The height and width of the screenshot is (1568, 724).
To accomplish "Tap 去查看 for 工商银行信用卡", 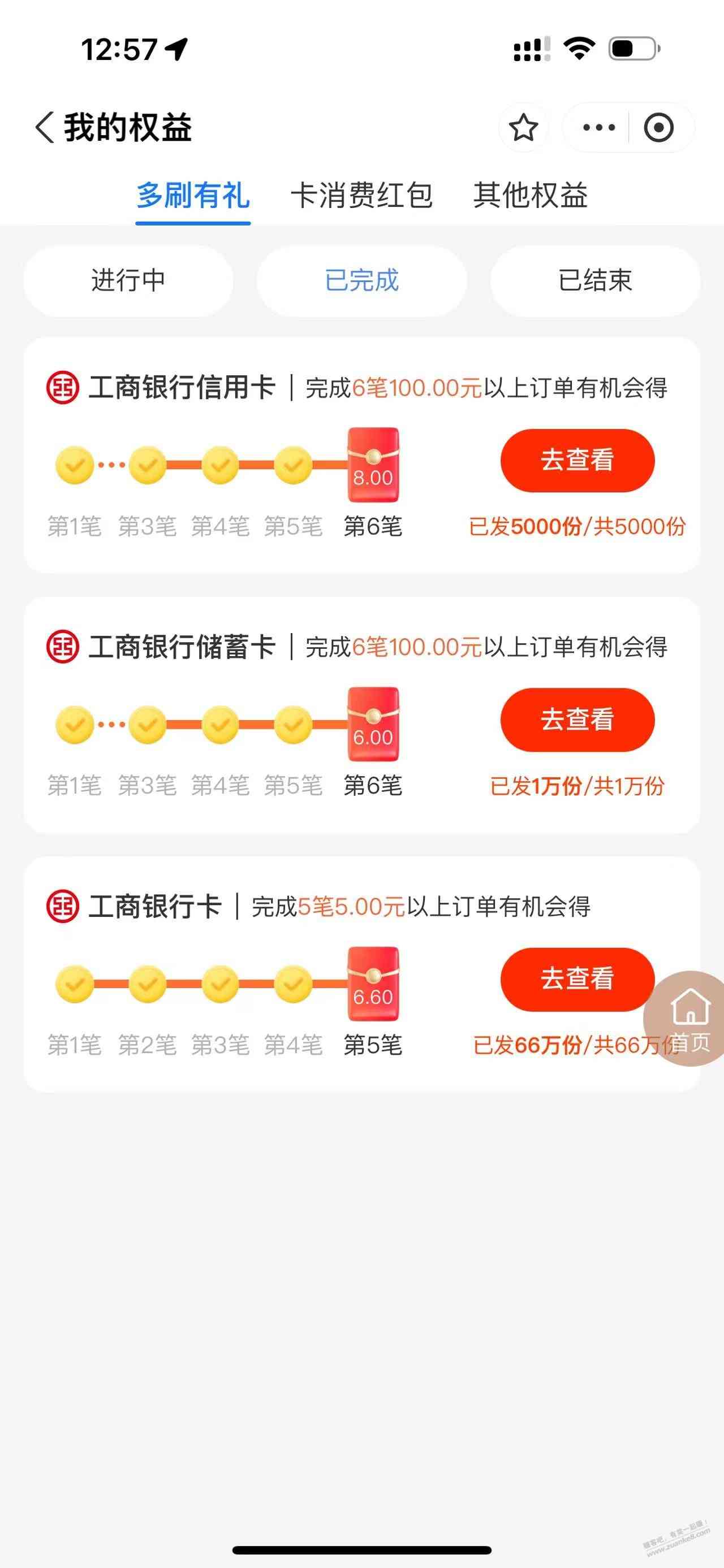I will (x=578, y=460).
